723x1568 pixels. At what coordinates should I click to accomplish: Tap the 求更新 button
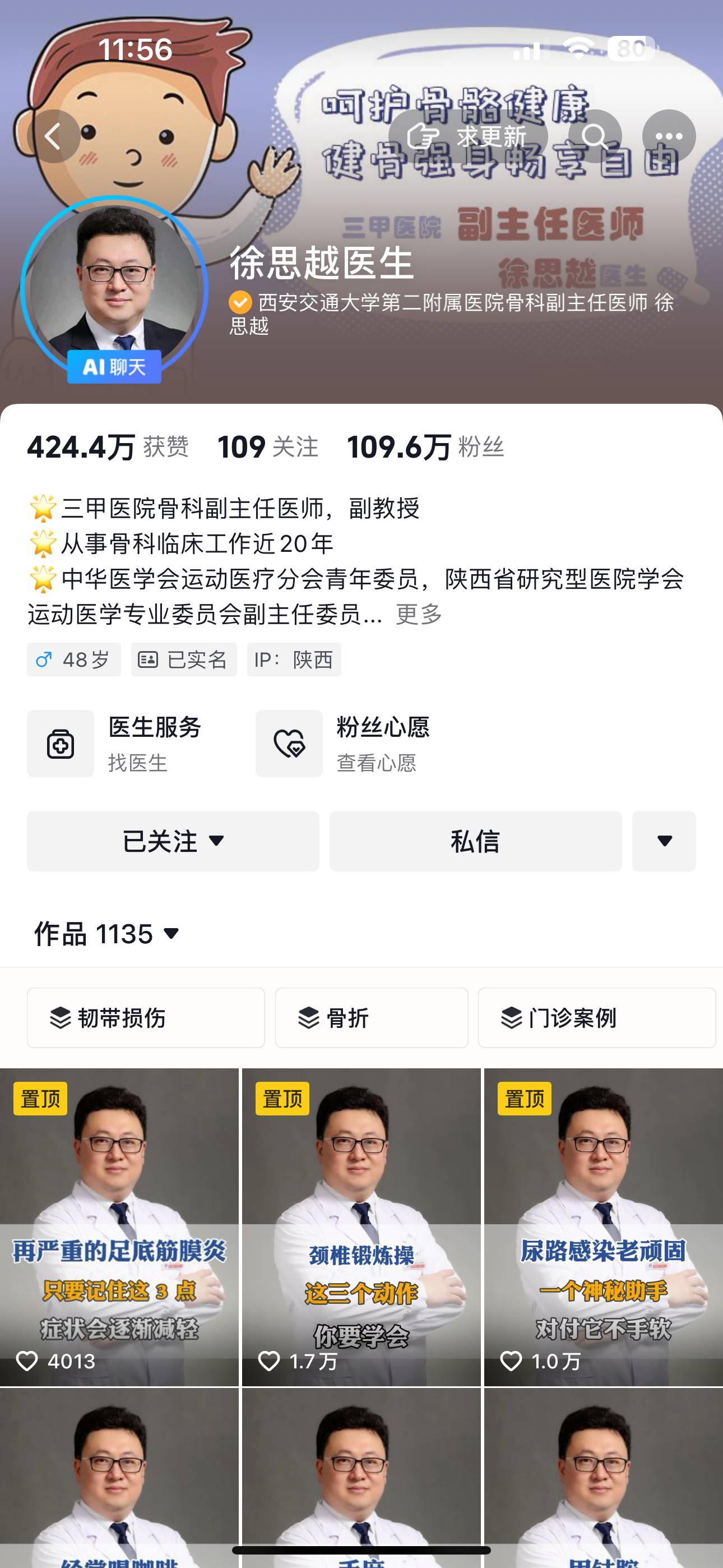(467, 136)
